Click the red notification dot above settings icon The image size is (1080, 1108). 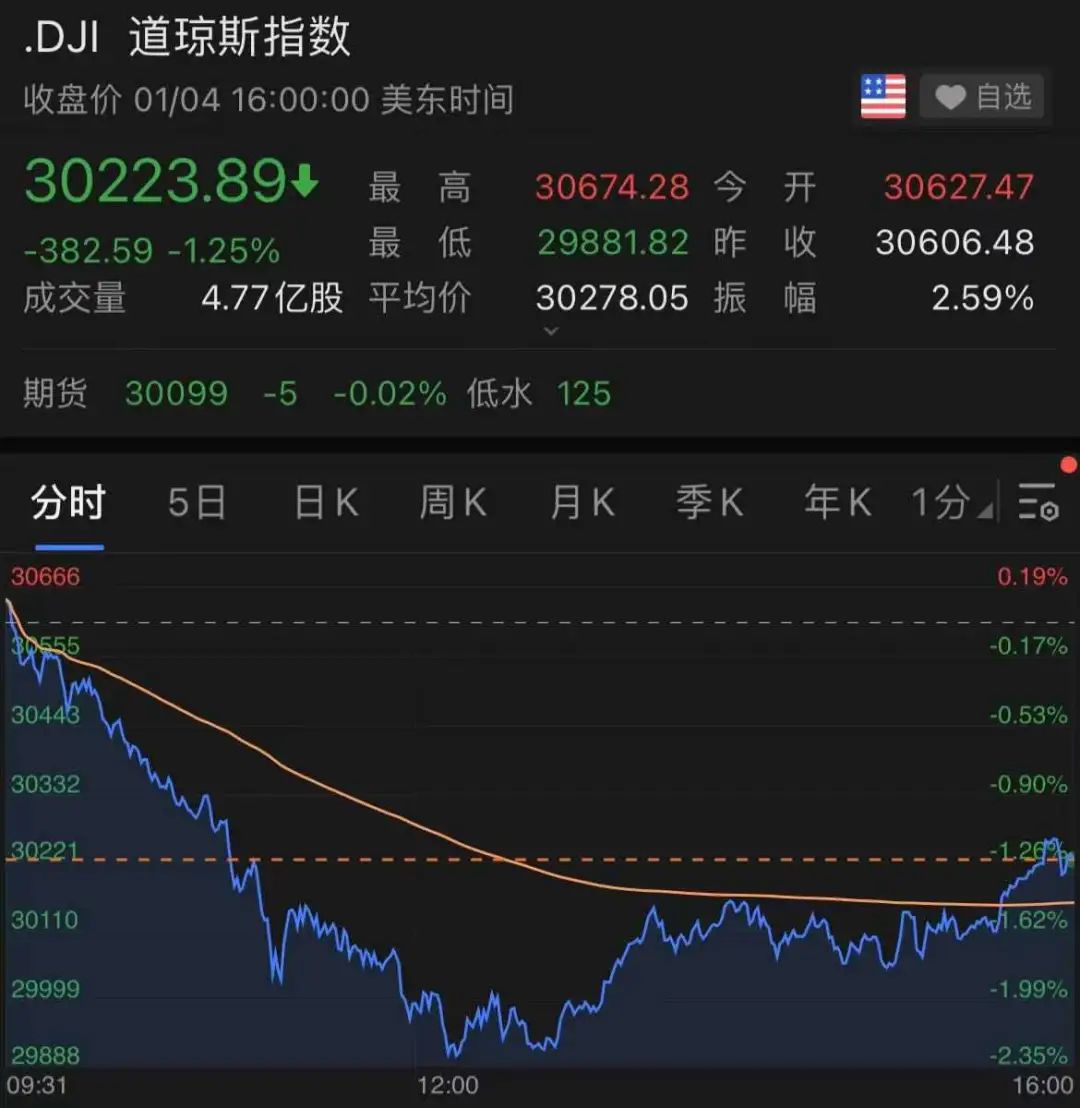tap(1067, 464)
